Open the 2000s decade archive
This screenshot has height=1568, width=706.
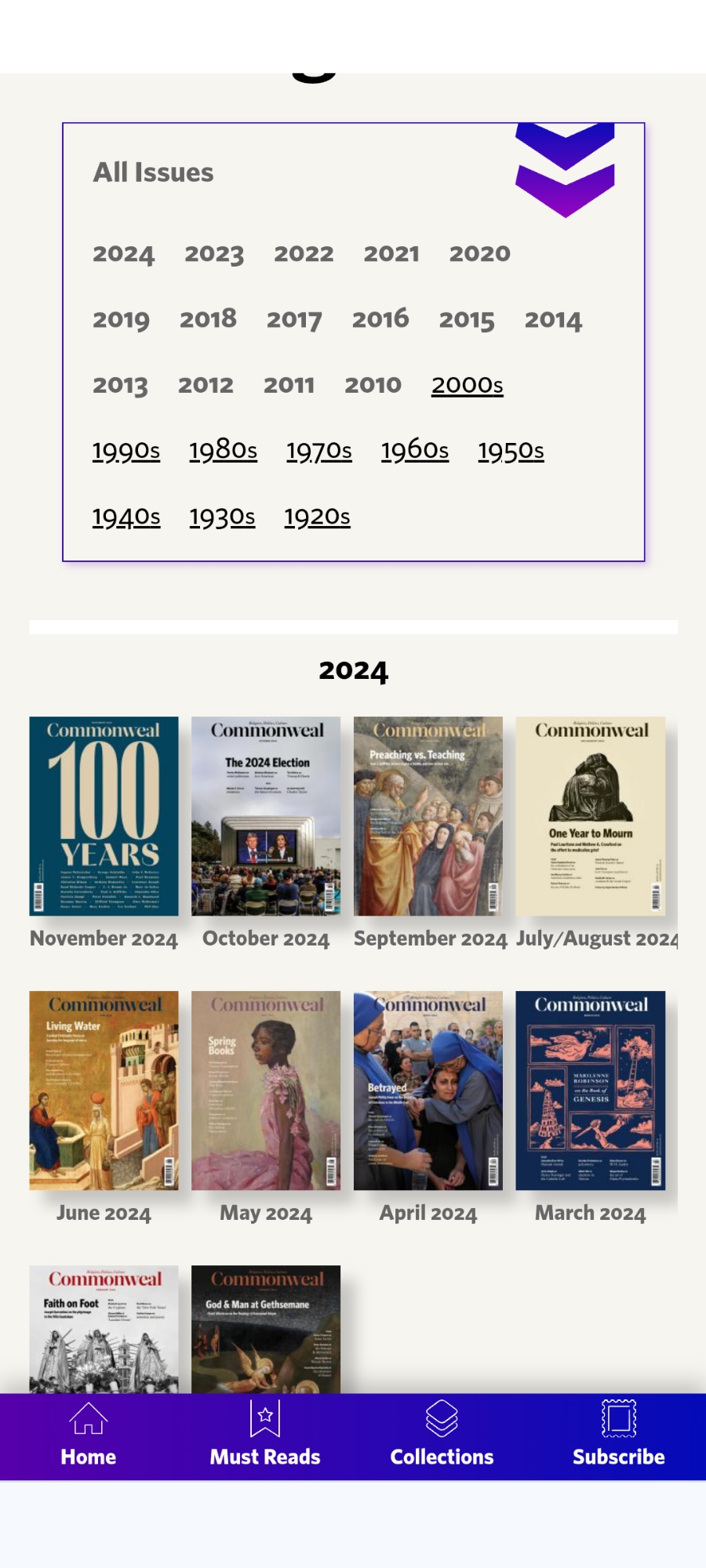pos(467,385)
